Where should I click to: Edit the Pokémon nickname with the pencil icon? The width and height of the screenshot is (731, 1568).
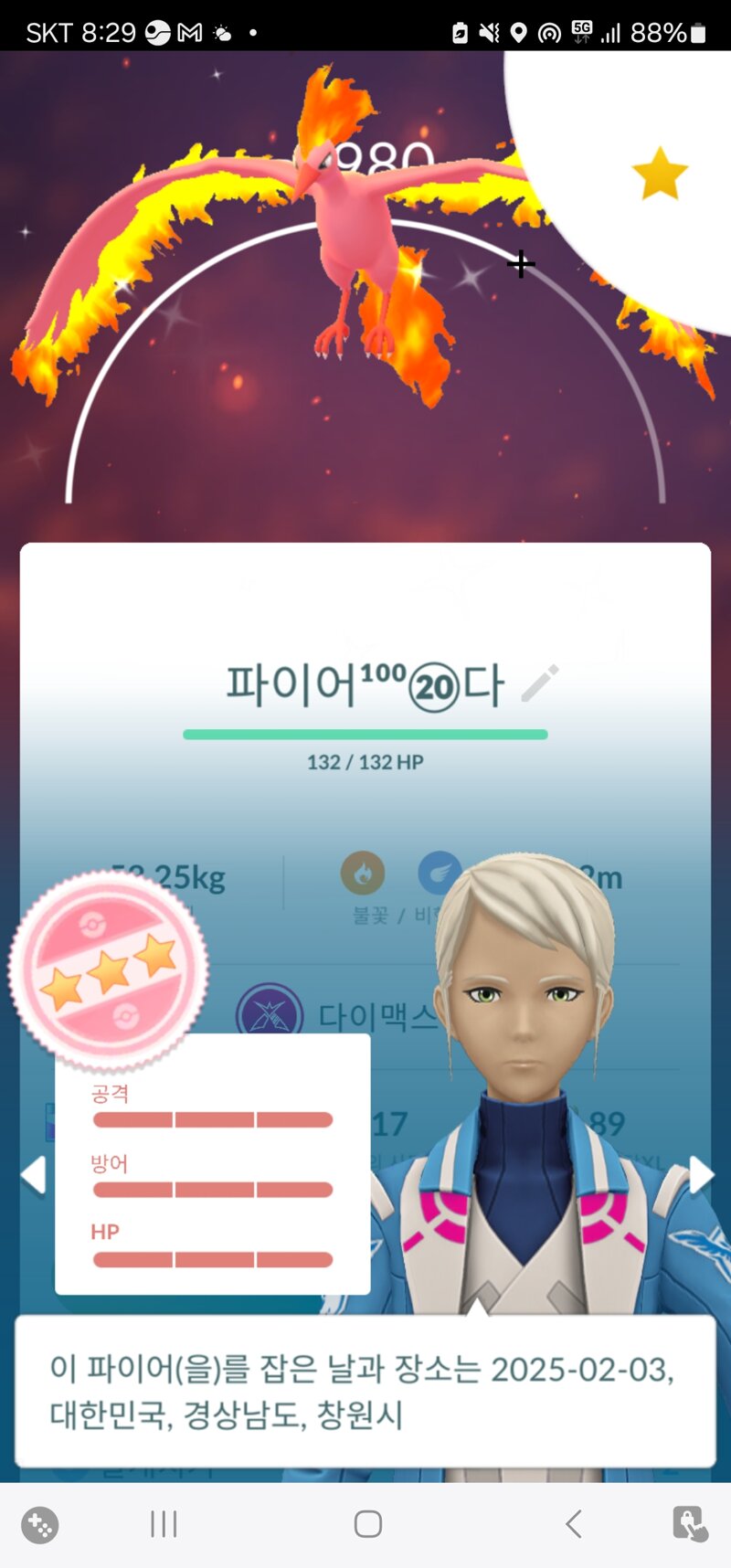pos(539,683)
